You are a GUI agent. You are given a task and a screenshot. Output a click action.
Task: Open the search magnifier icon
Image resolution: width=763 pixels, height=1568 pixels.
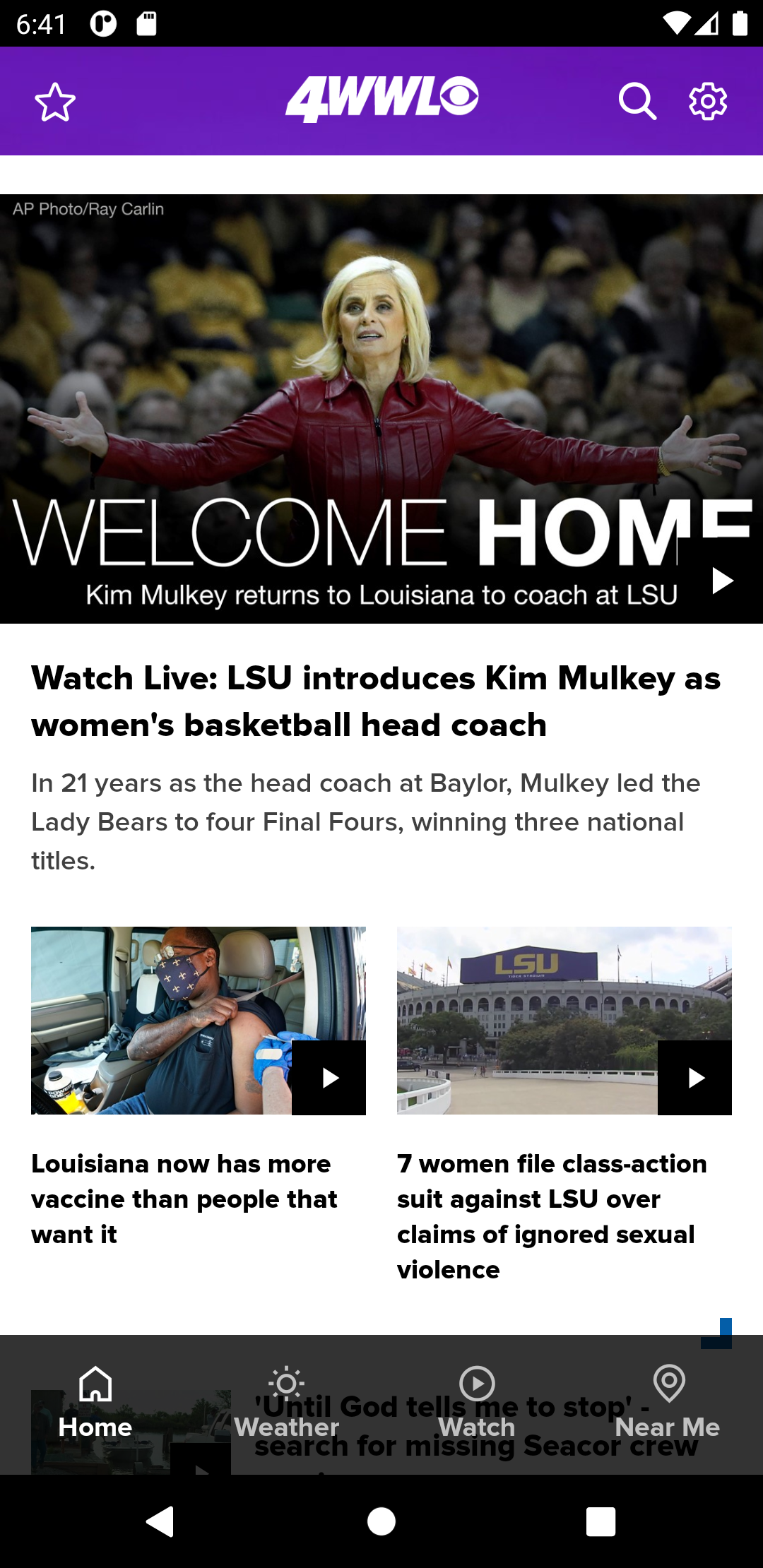click(637, 100)
